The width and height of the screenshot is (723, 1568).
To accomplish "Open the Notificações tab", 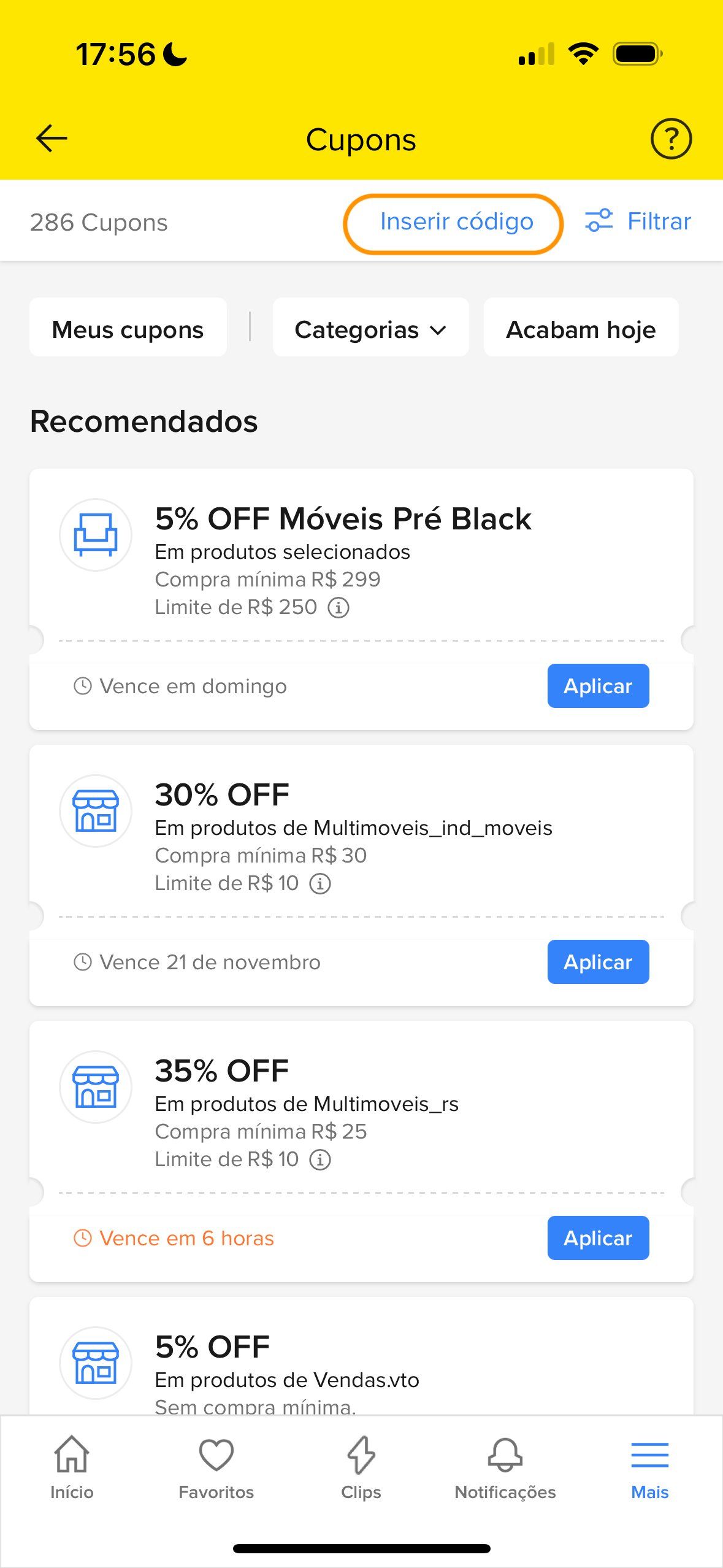I will tap(505, 1469).
